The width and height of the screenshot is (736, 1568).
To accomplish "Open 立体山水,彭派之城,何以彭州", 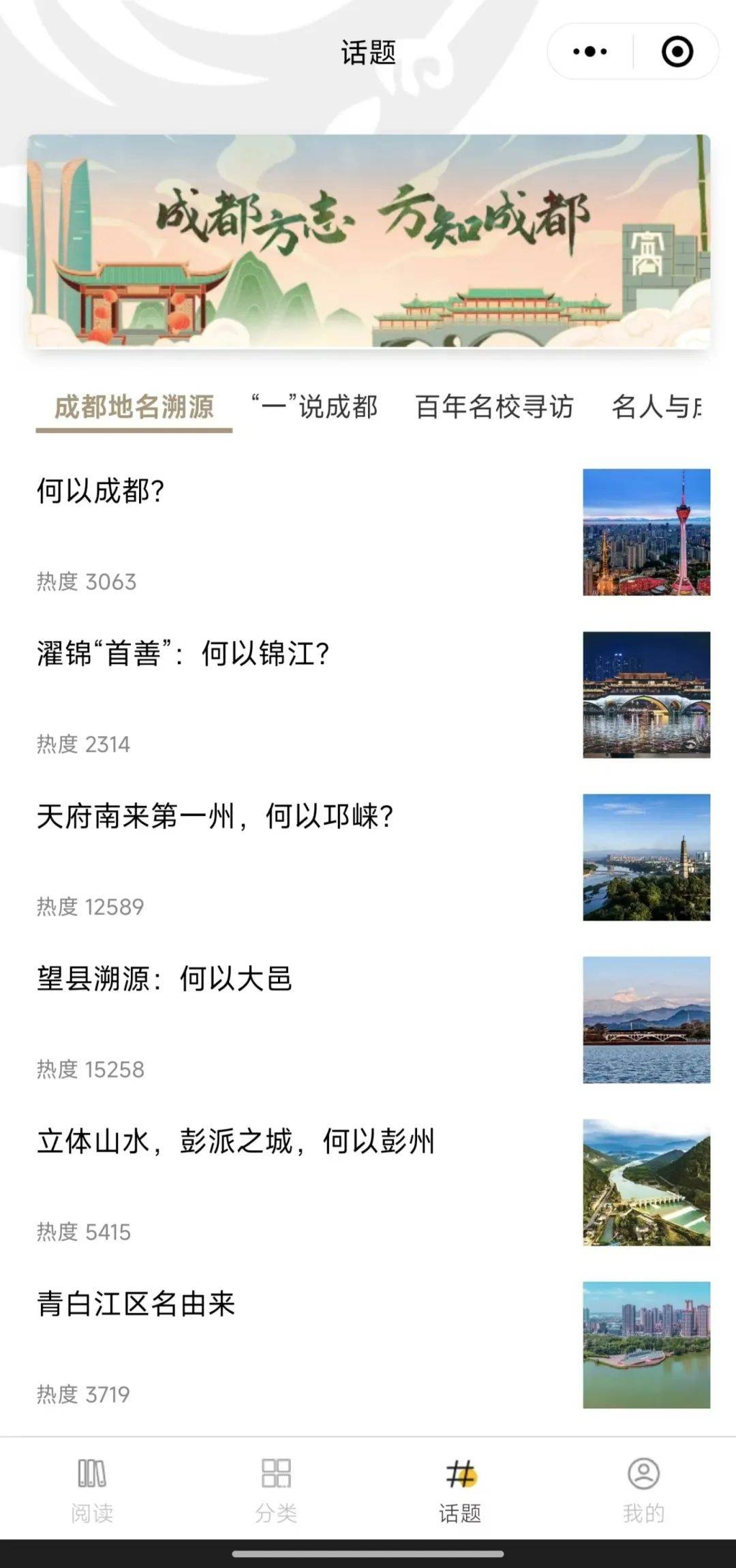I will point(236,1141).
